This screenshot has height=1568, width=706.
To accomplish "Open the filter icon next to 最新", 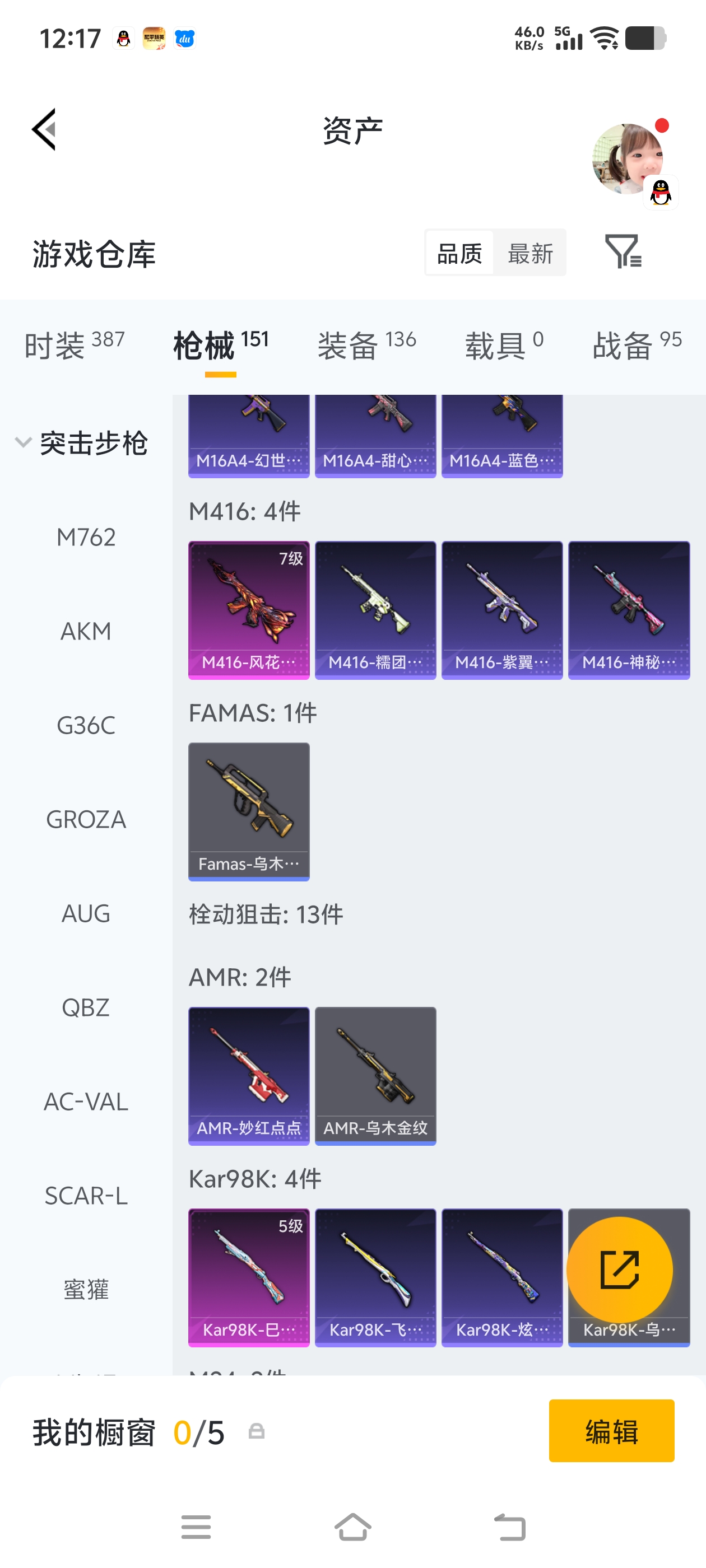I will (x=622, y=251).
